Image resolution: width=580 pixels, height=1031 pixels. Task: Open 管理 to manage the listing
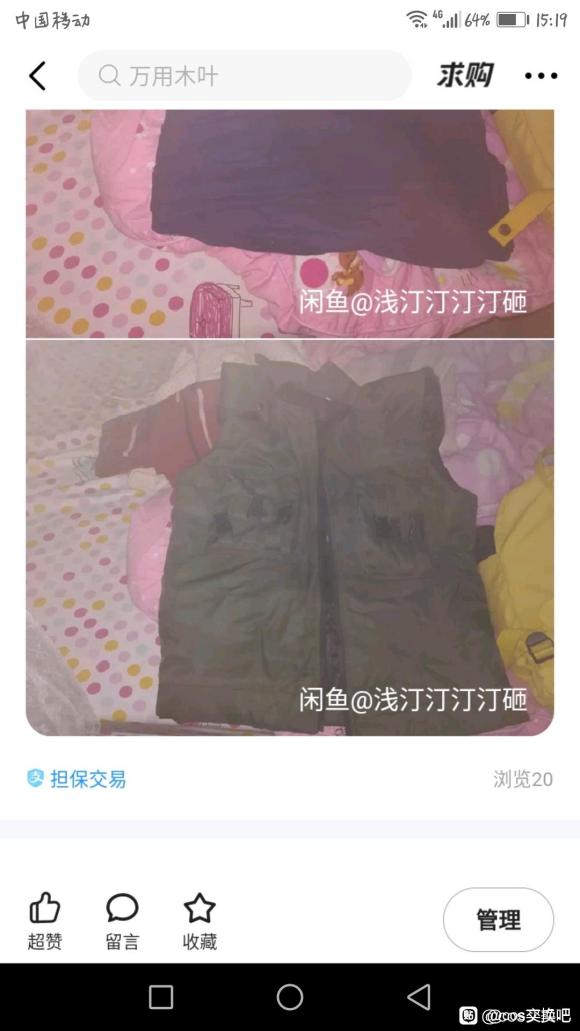coord(498,919)
